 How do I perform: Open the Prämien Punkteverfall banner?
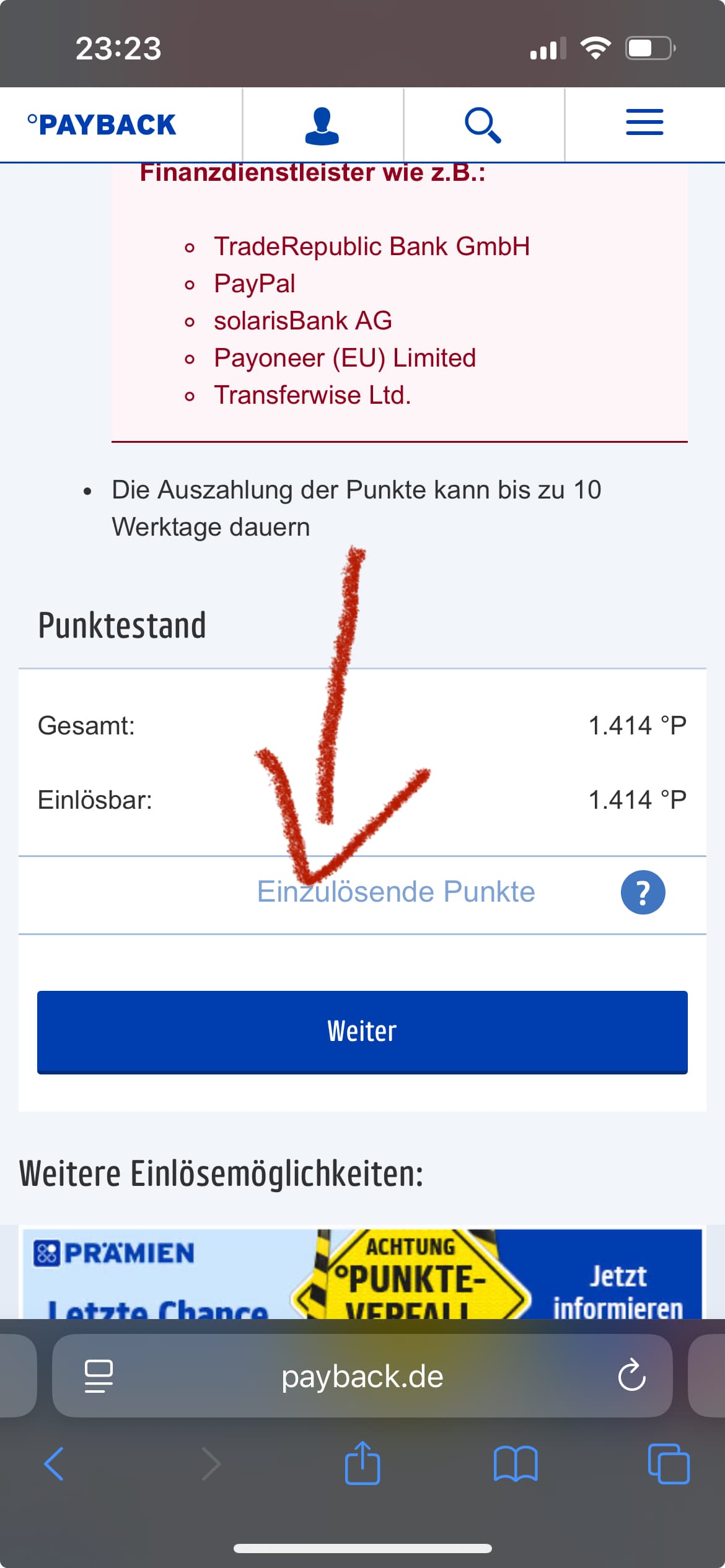pos(362,1274)
